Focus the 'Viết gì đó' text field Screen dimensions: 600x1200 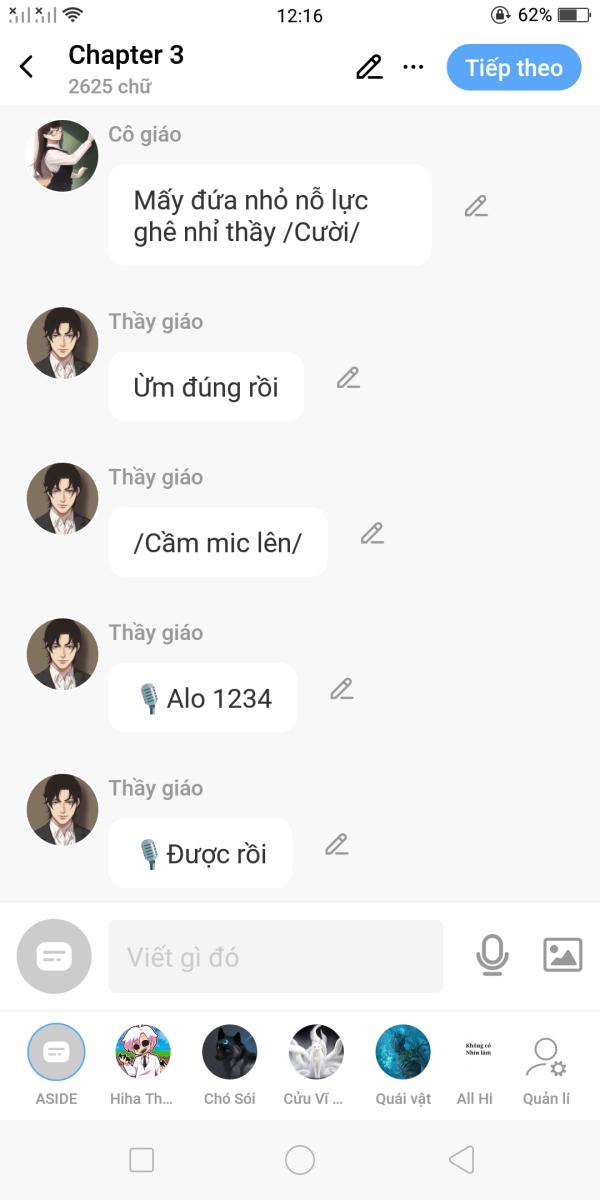(275, 957)
